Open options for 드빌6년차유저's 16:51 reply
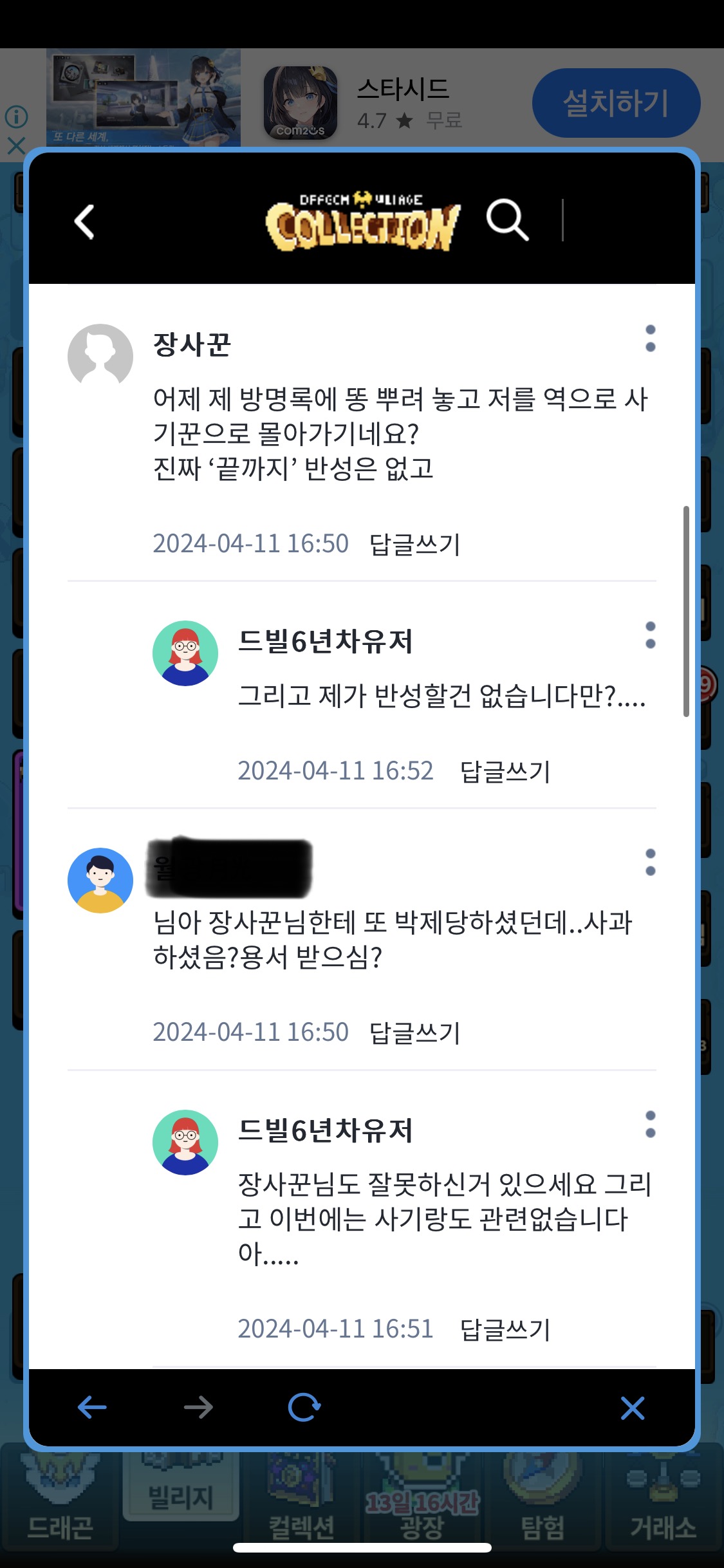Screen dimensions: 724x1568 (650, 1125)
